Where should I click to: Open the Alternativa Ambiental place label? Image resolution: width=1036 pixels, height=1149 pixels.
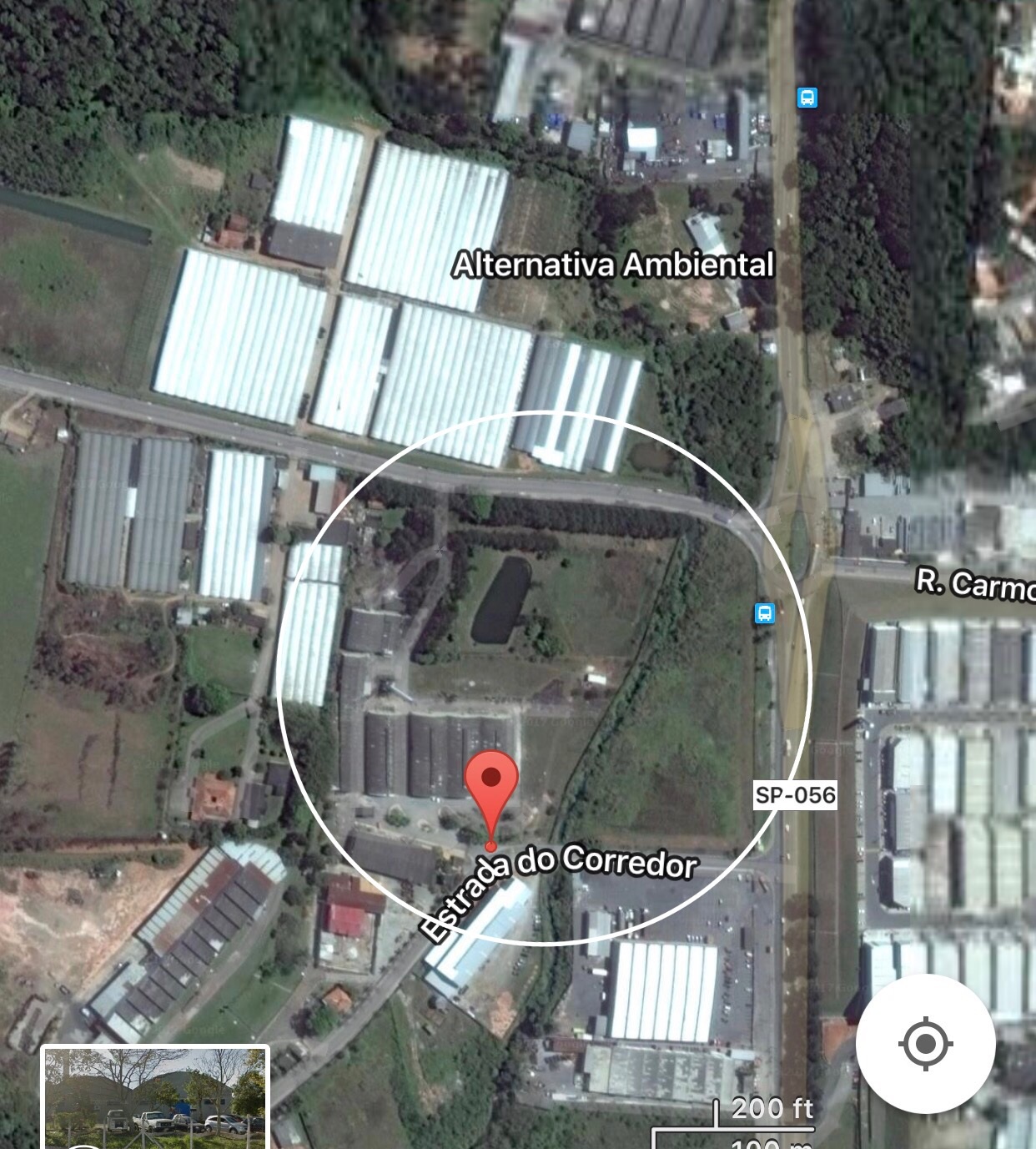[613, 265]
